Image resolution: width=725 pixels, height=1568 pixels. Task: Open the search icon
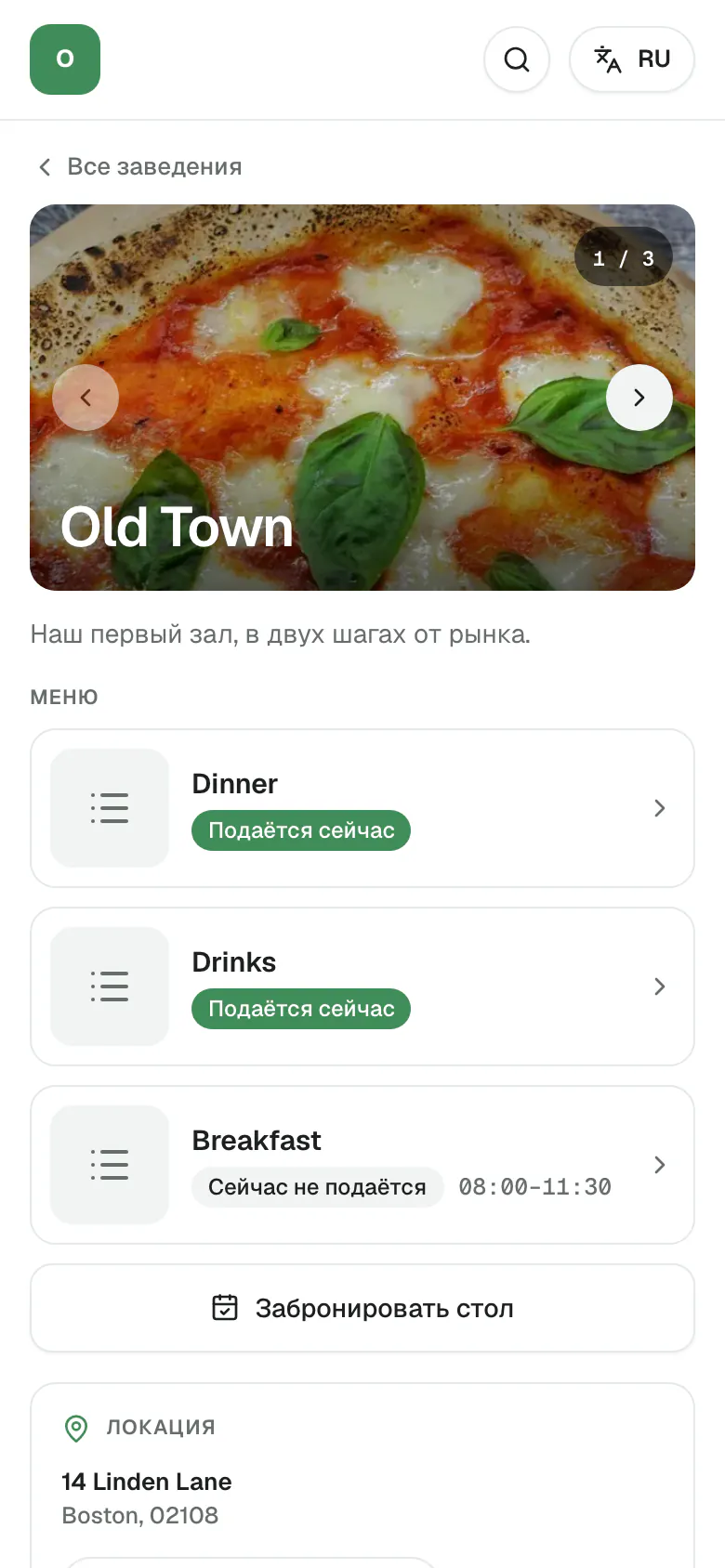click(x=517, y=59)
